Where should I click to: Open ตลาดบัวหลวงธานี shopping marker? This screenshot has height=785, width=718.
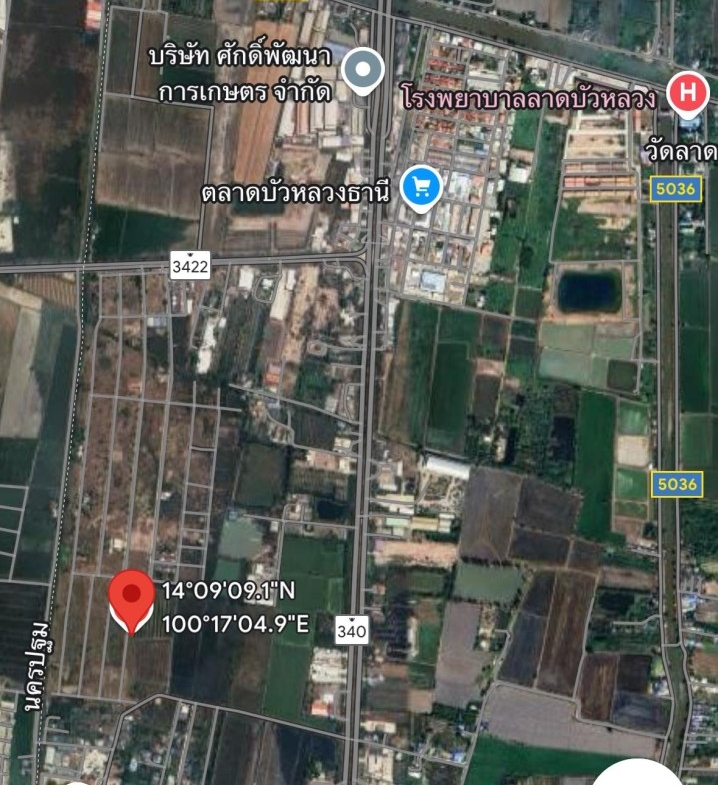[422, 186]
